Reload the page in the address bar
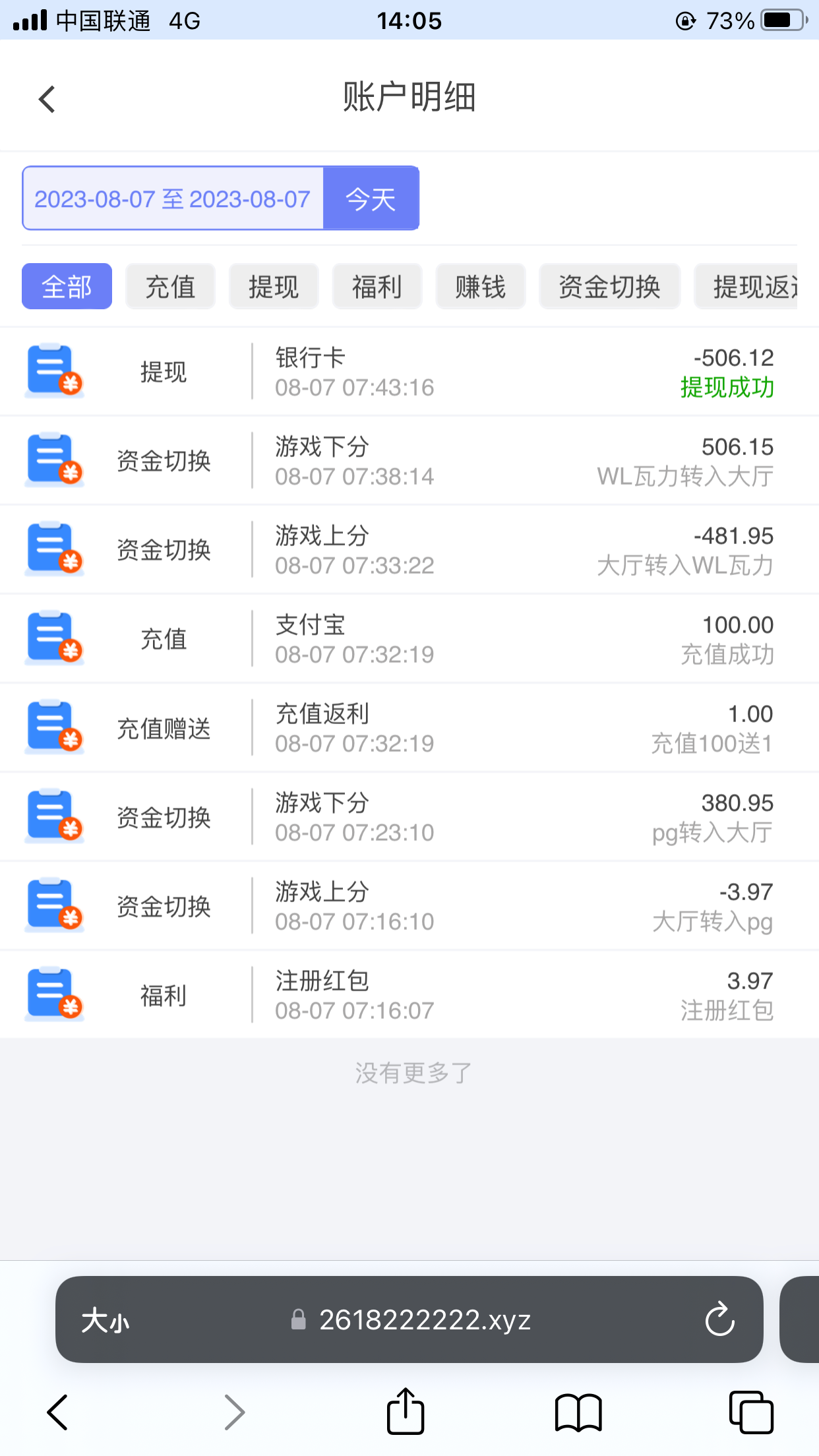Viewport: 819px width, 1456px height. [x=719, y=1319]
